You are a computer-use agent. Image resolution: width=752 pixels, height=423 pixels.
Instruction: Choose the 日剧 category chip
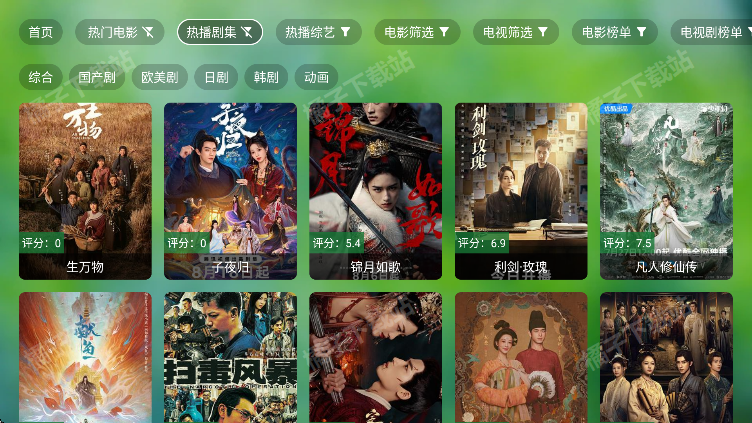[x=216, y=77]
